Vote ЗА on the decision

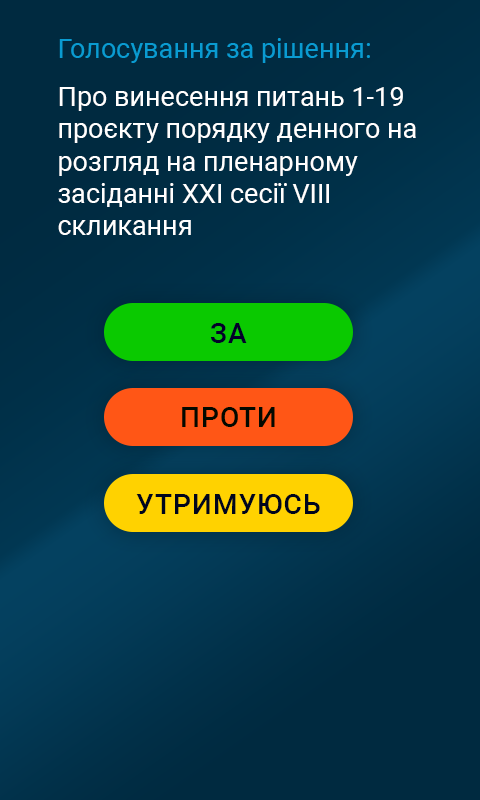click(228, 332)
